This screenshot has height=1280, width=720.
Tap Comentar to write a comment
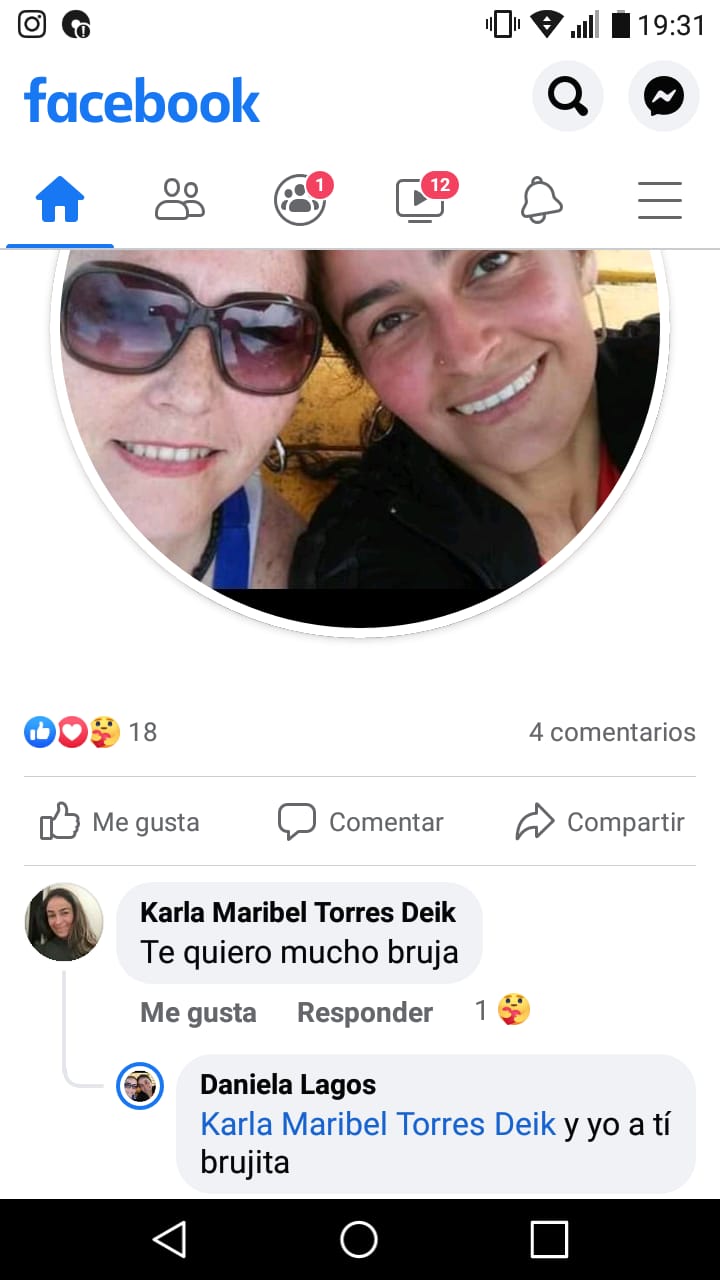(360, 822)
